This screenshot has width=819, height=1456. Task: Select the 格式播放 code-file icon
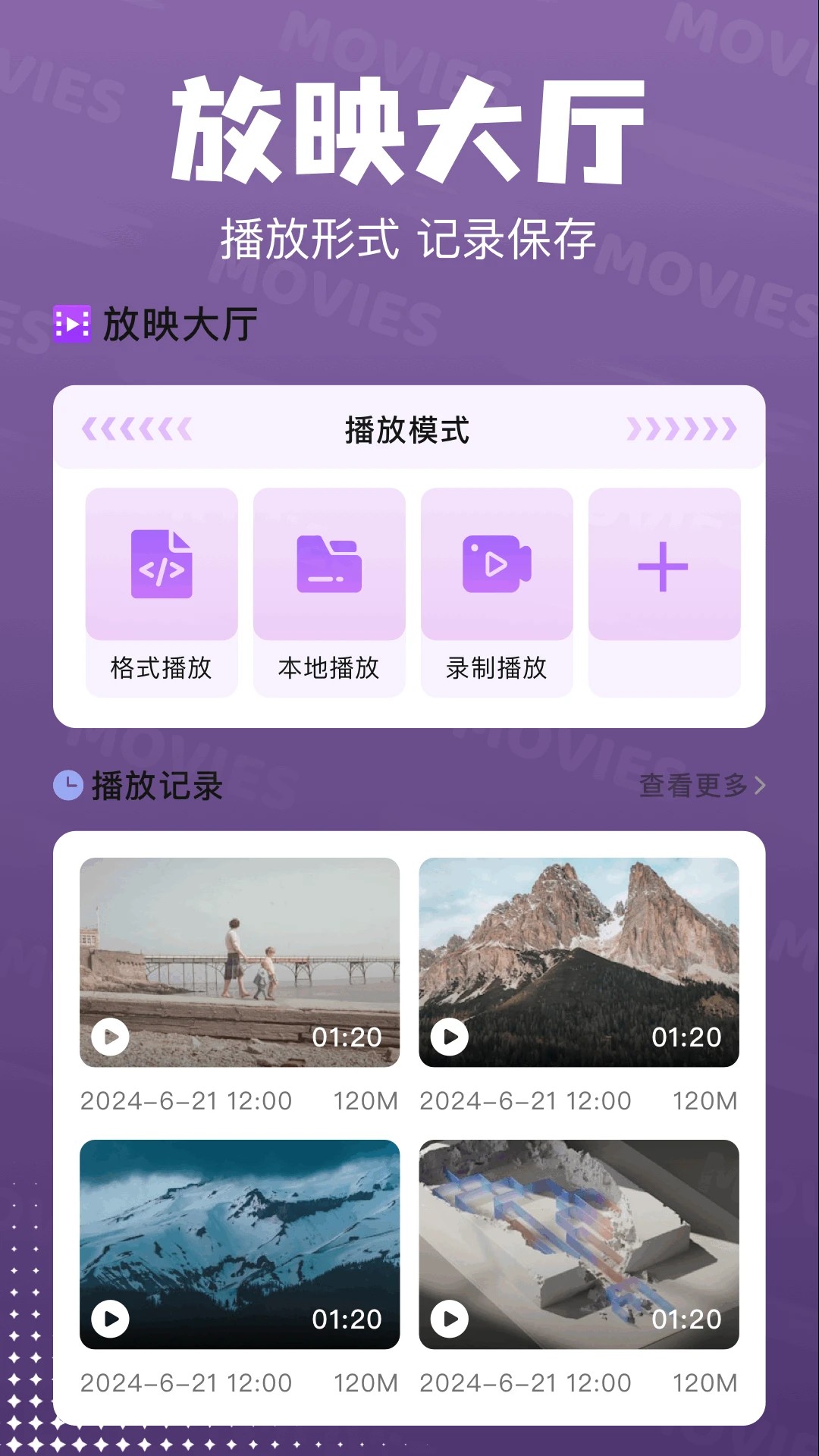[x=162, y=566]
